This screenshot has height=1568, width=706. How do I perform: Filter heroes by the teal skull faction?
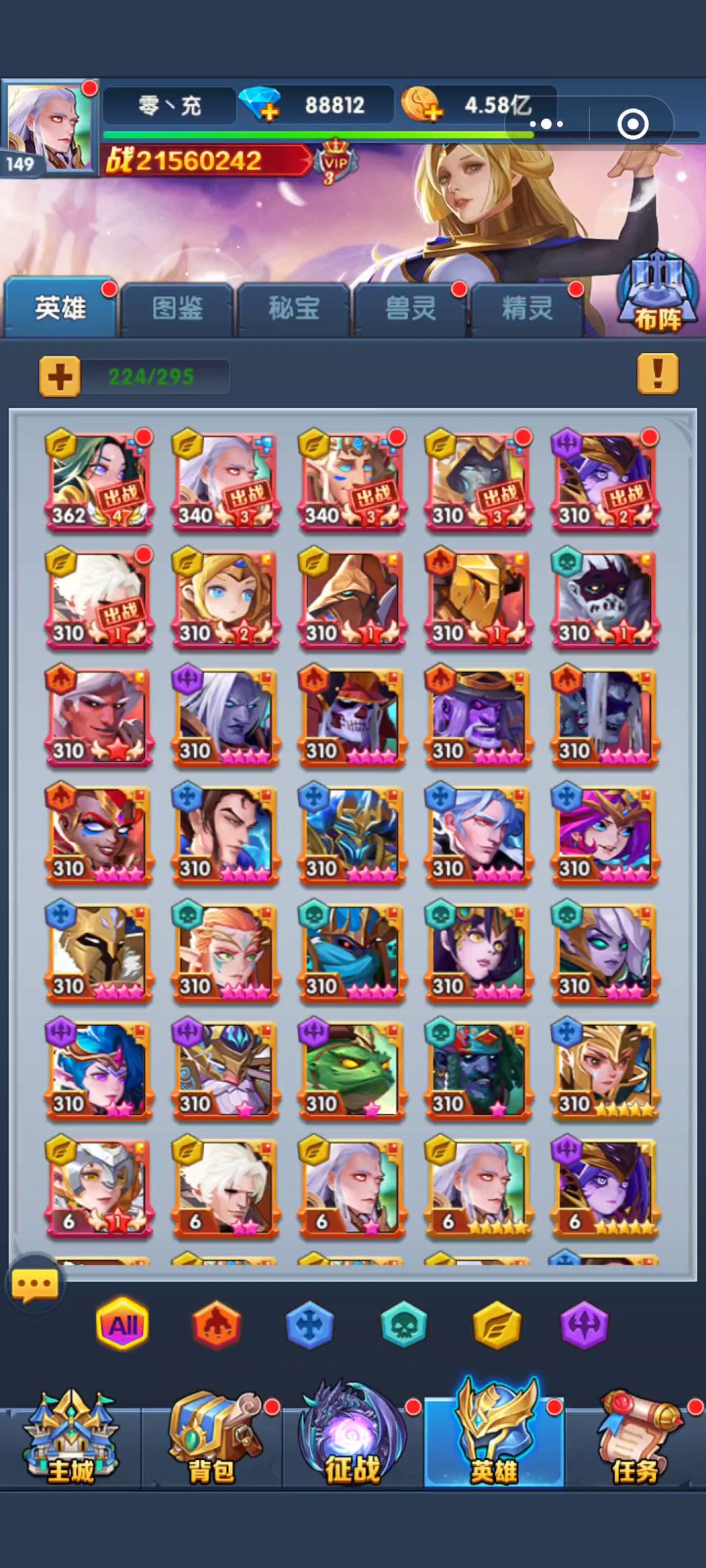(403, 1325)
